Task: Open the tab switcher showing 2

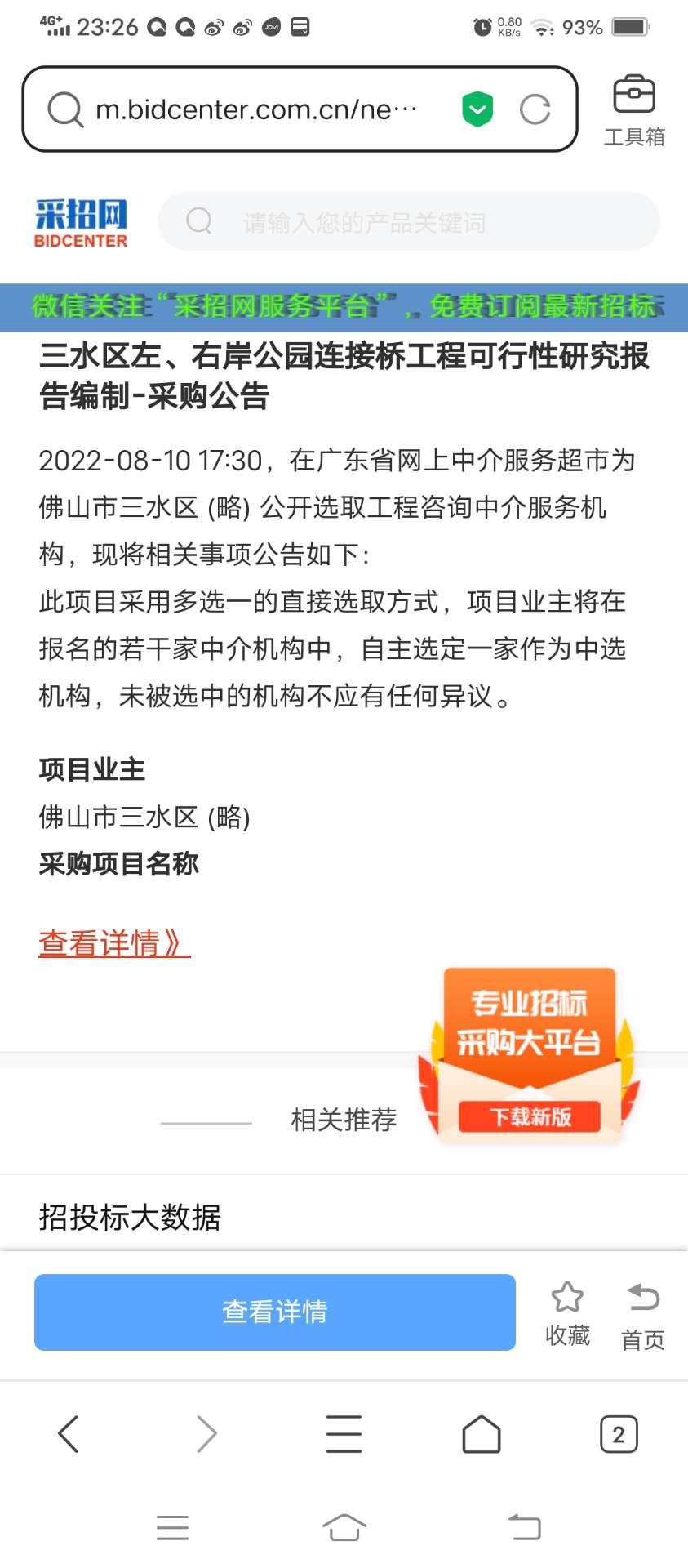Action: (619, 1434)
